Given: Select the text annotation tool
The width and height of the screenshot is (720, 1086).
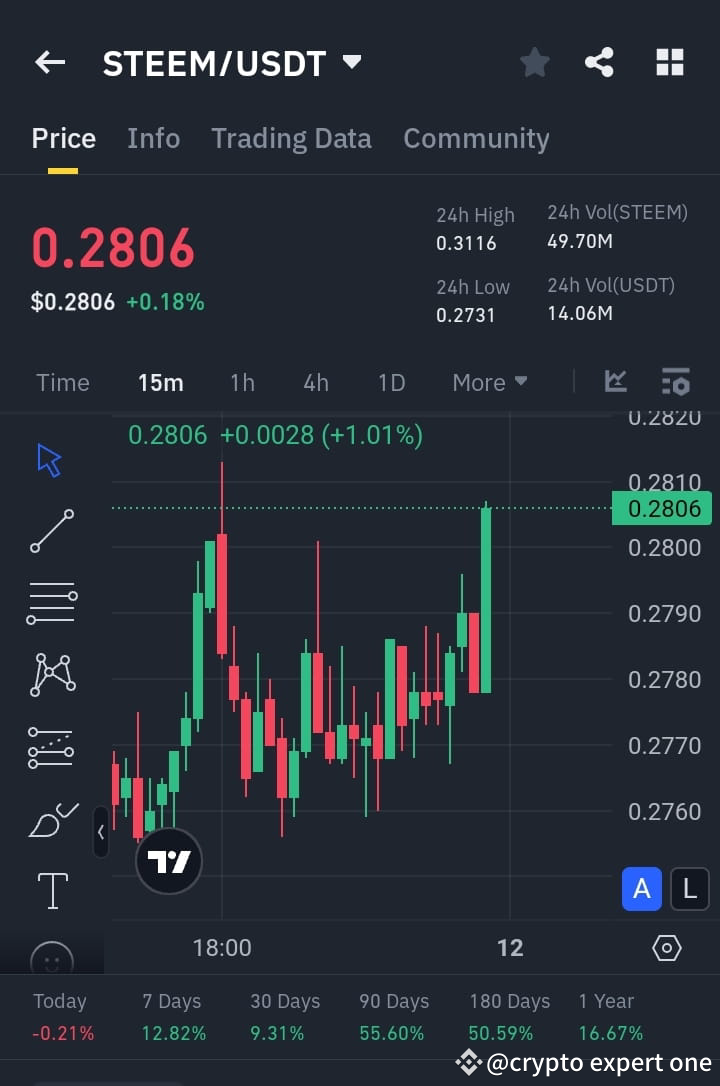Looking at the screenshot, I should click(52, 890).
